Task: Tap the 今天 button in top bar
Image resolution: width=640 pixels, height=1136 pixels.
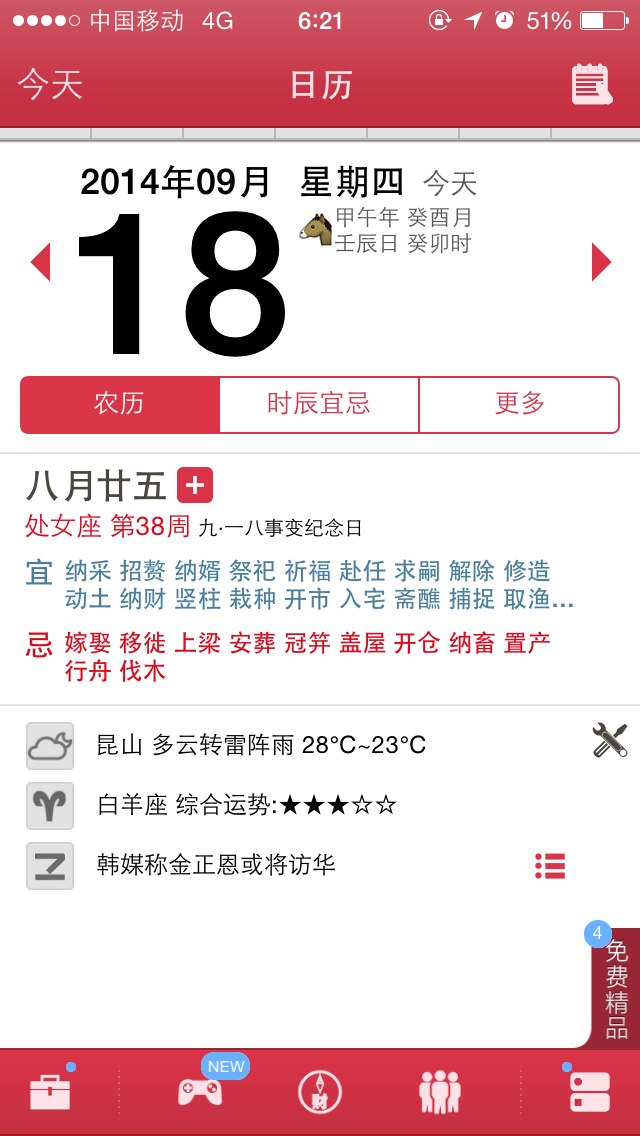Action: tap(50, 85)
